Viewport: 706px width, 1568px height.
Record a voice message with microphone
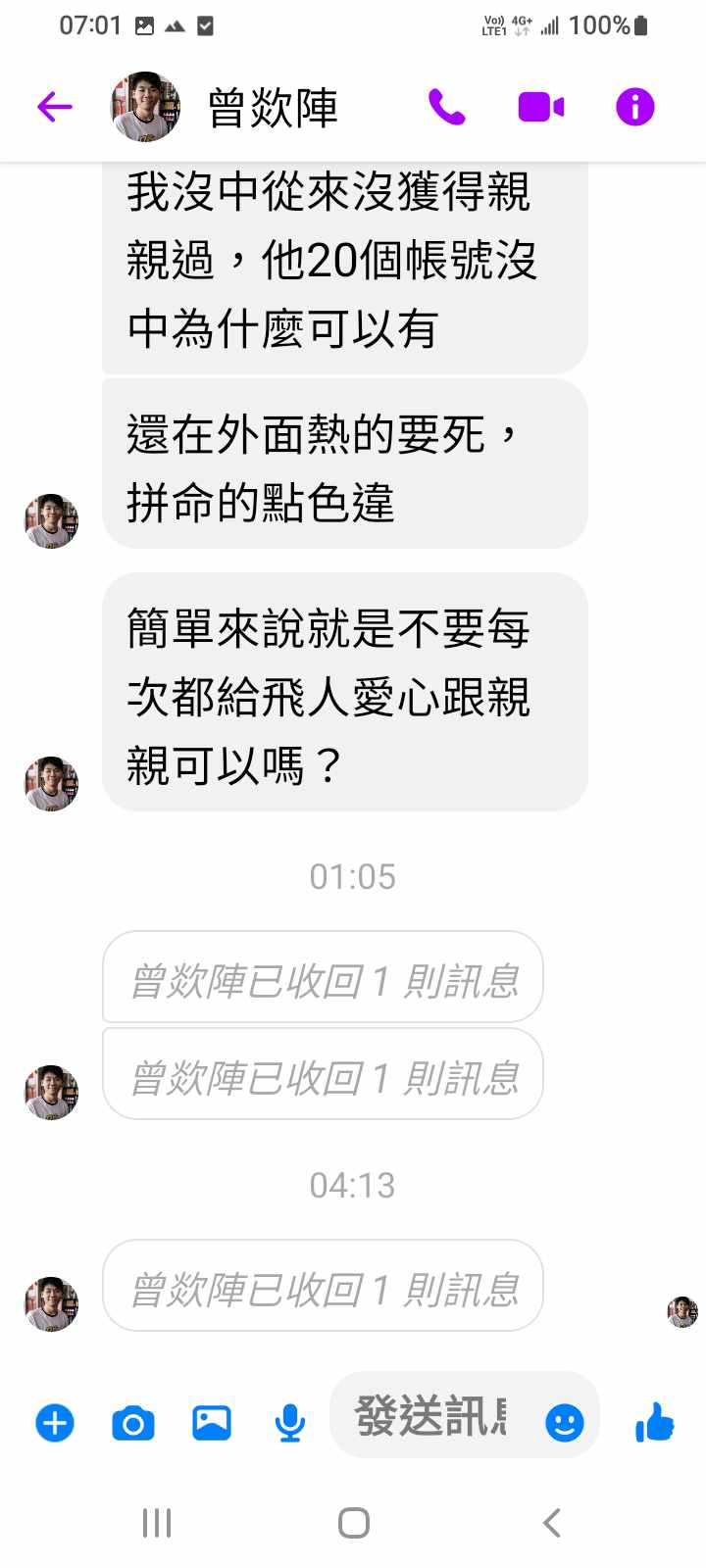pos(289,1422)
